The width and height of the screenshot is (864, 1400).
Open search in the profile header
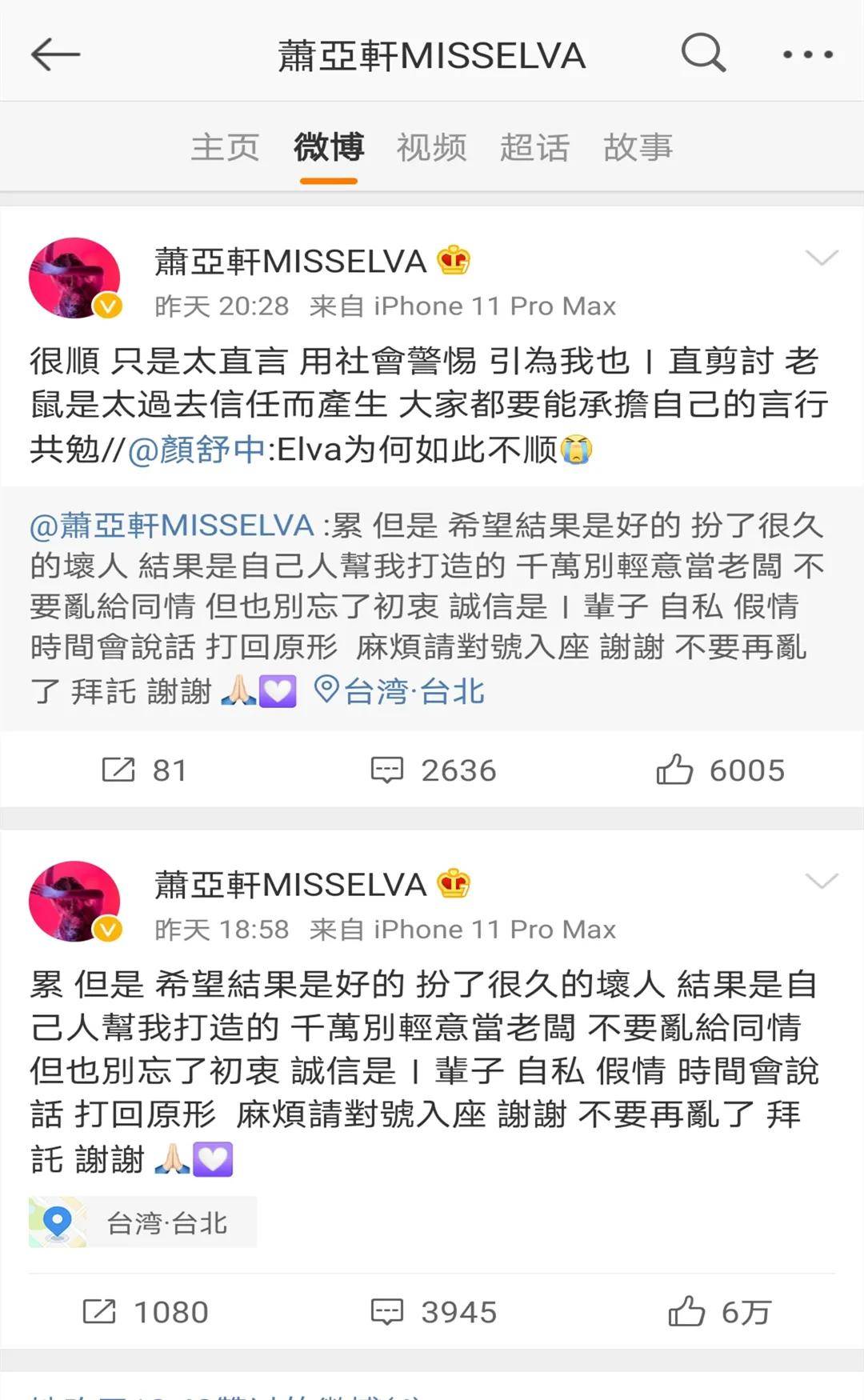(x=702, y=53)
